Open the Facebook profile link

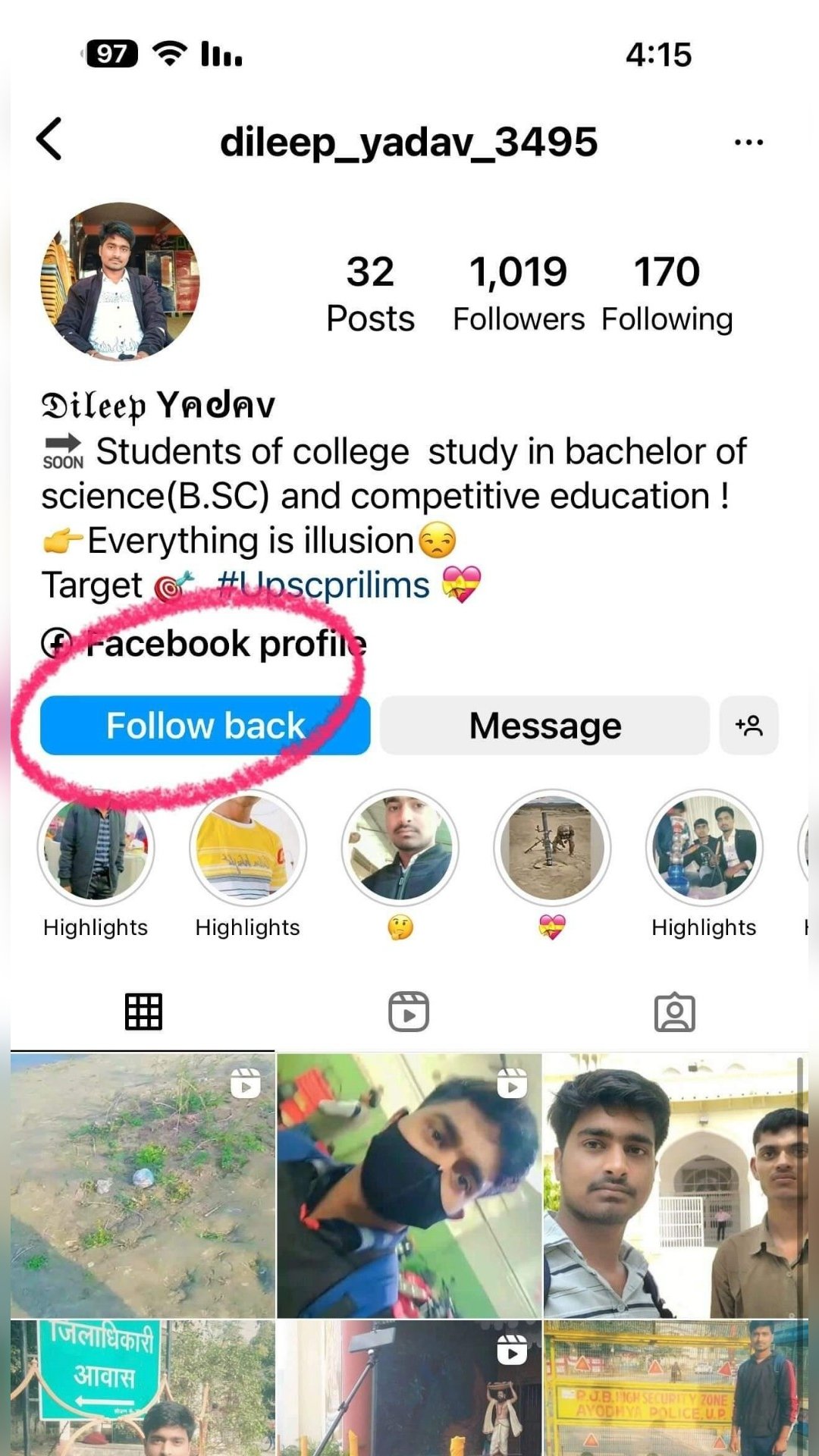tap(205, 644)
